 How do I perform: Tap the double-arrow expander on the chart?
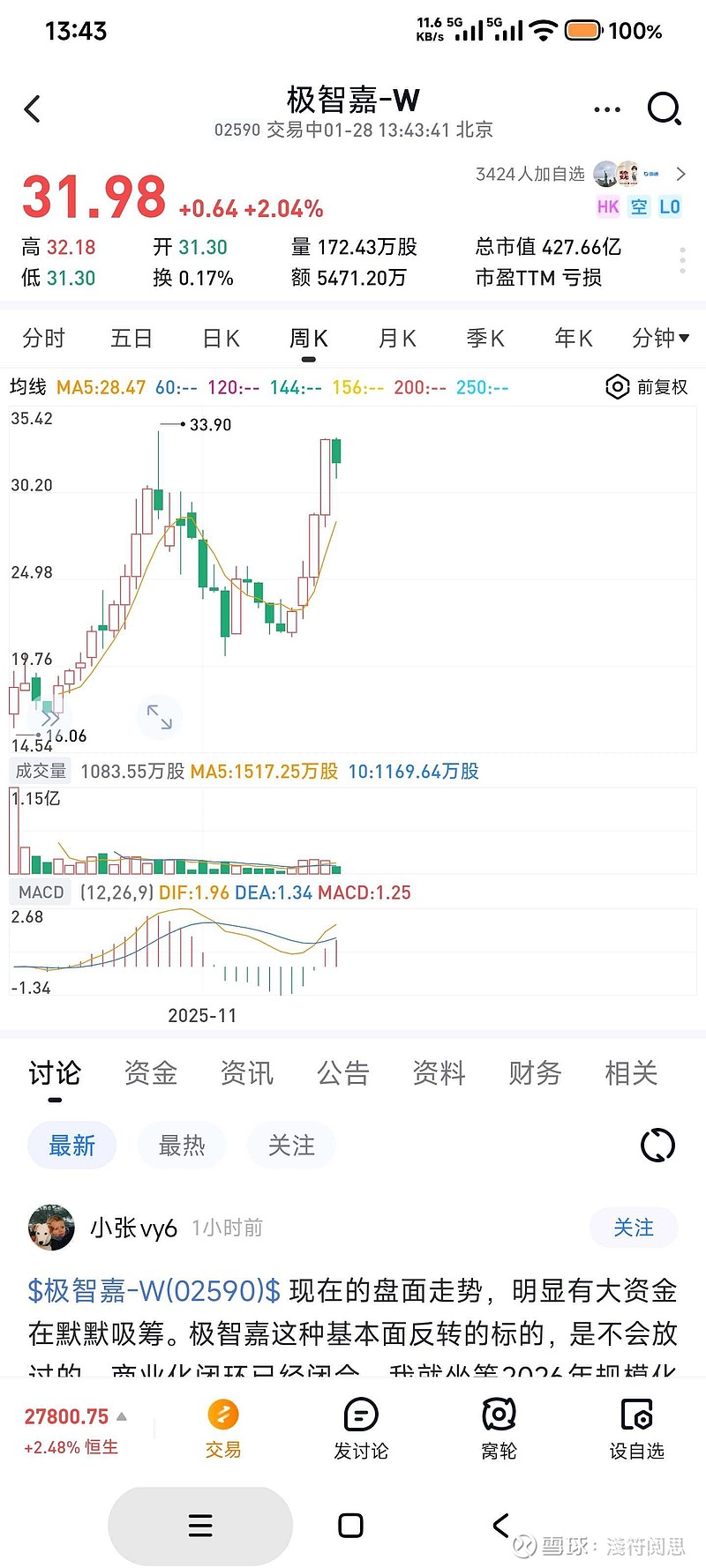(x=50, y=718)
